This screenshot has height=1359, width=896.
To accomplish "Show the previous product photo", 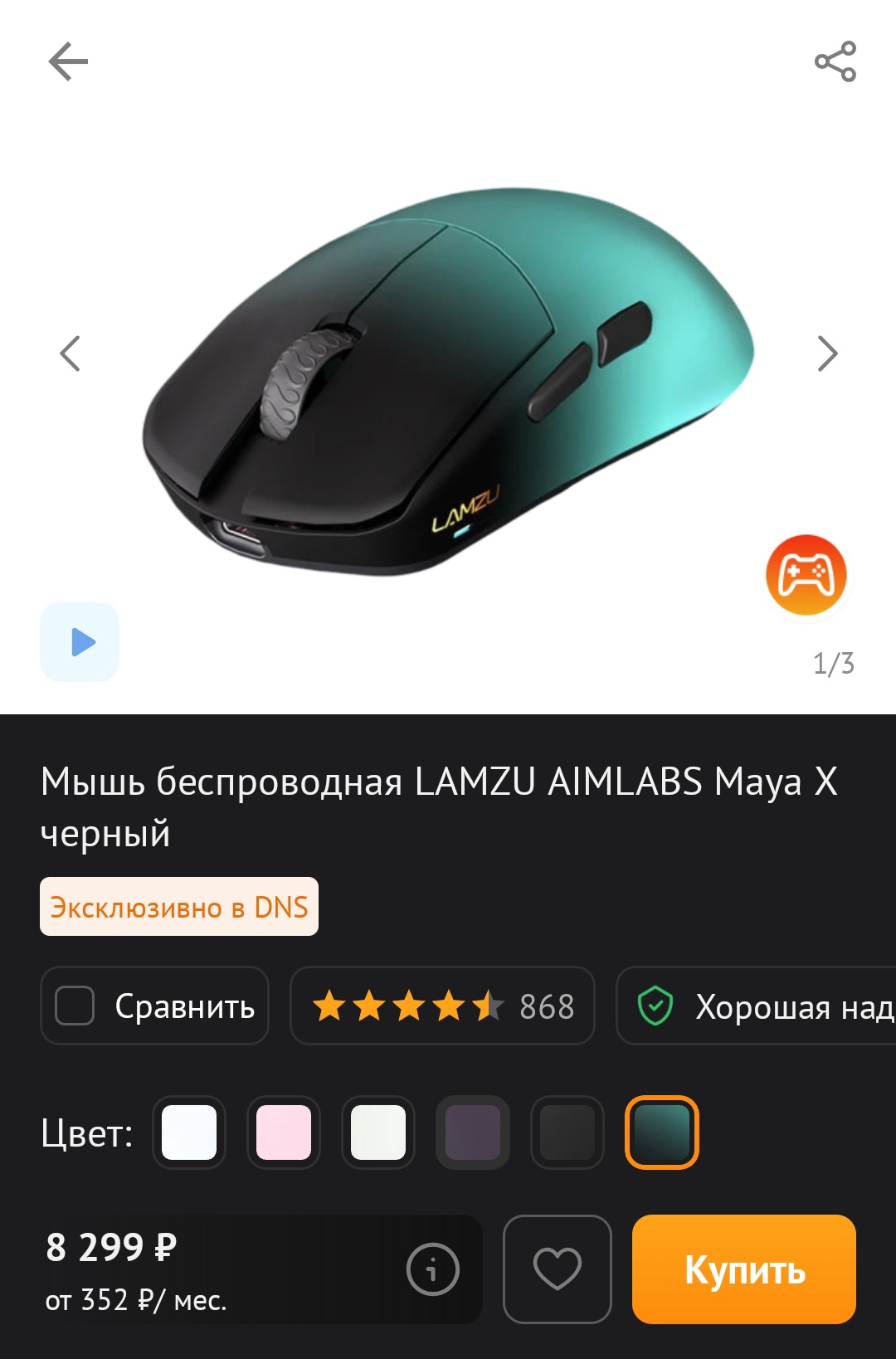I will (71, 353).
